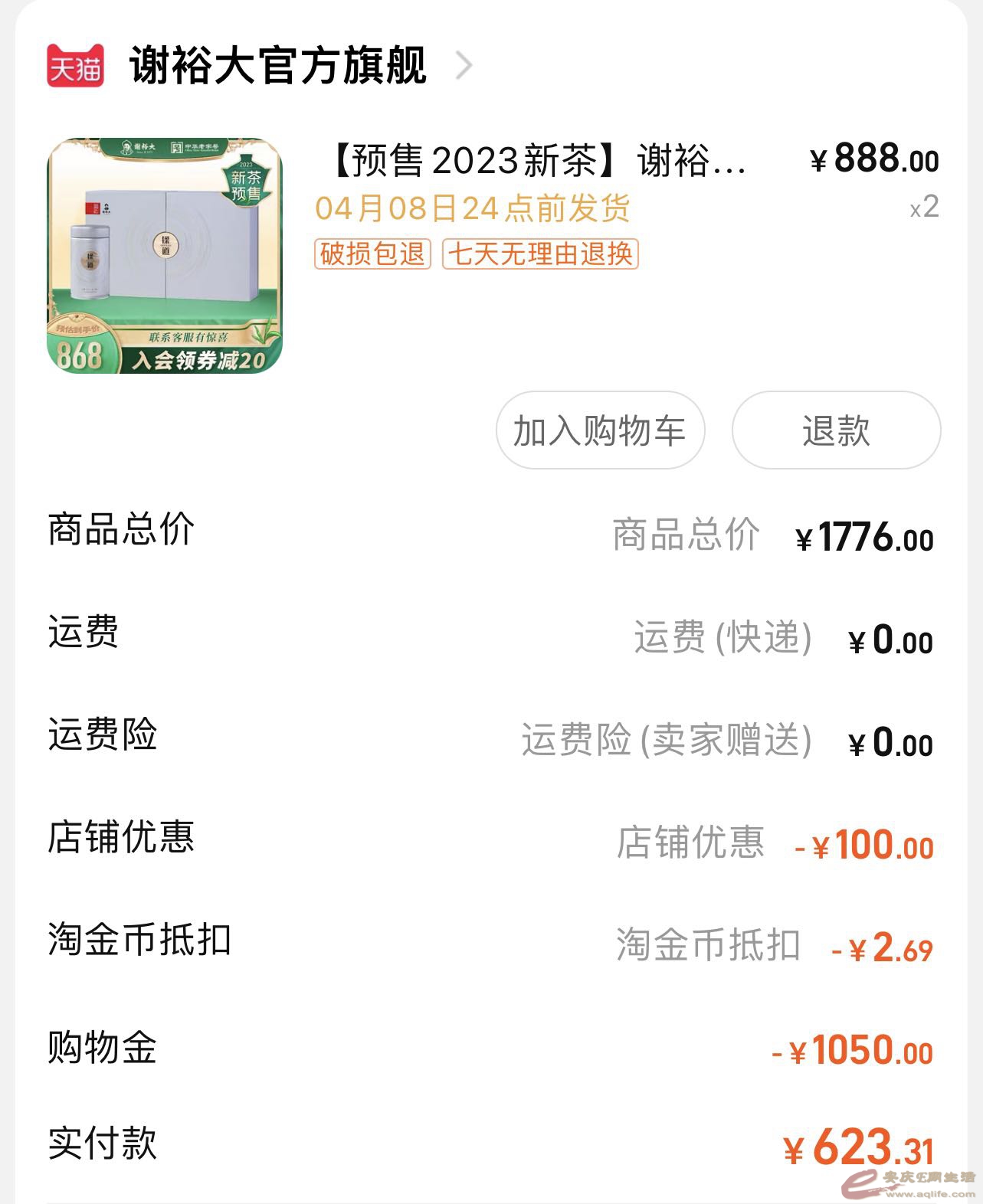Request a refund with 退款
The height and width of the screenshot is (1204, 983).
tap(836, 430)
